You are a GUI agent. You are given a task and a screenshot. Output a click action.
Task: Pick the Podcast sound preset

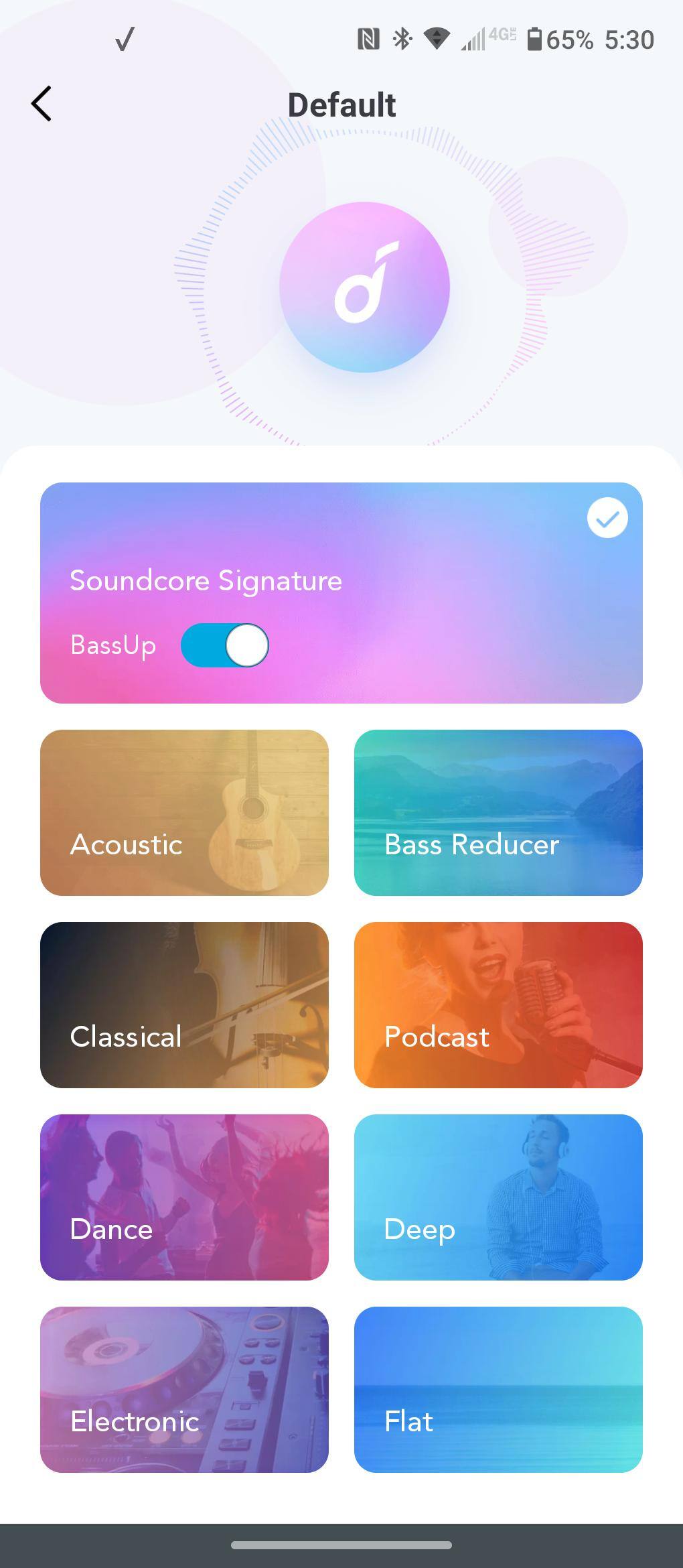[498, 1004]
